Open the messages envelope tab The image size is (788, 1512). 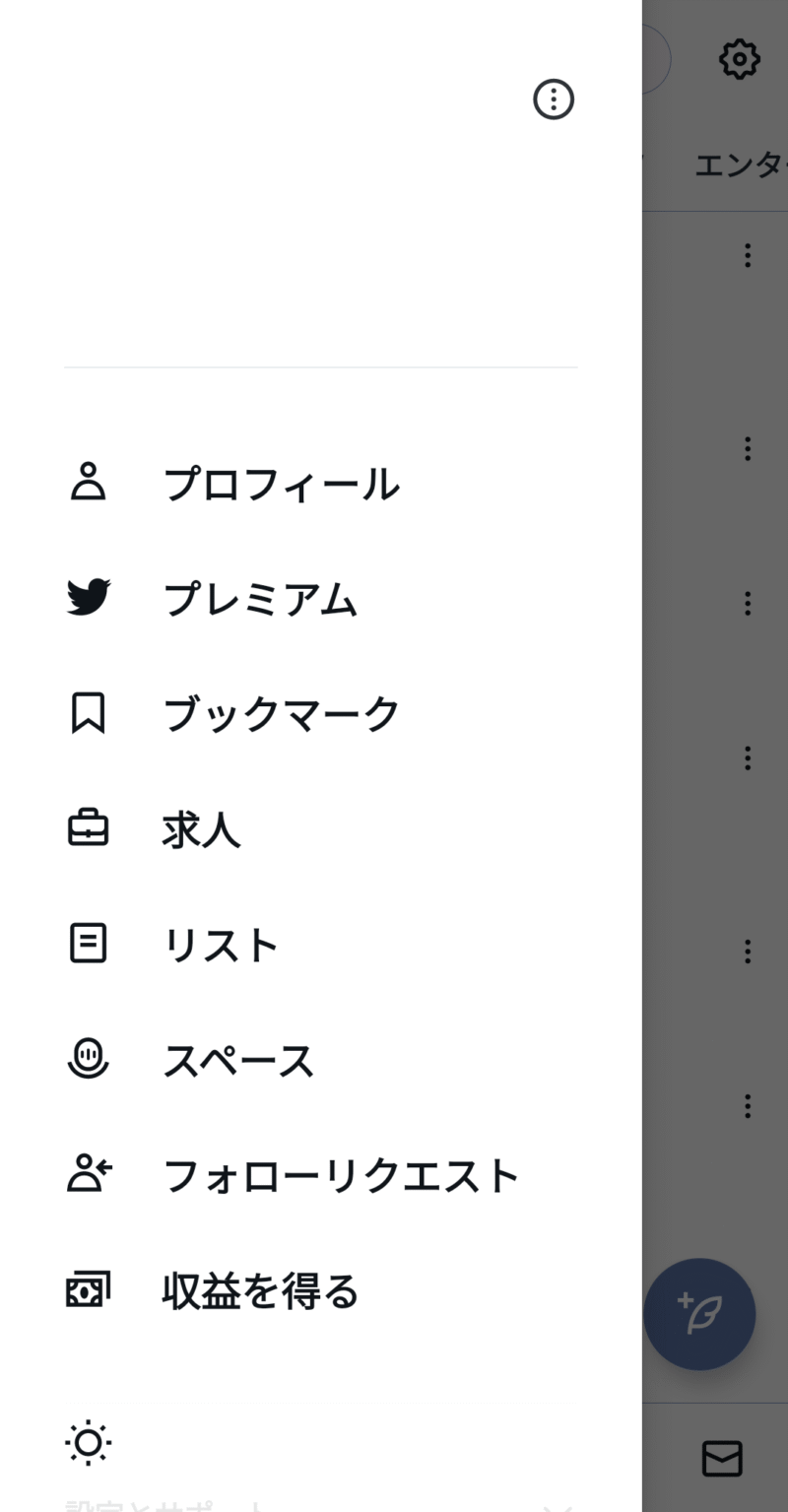tap(722, 1458)
